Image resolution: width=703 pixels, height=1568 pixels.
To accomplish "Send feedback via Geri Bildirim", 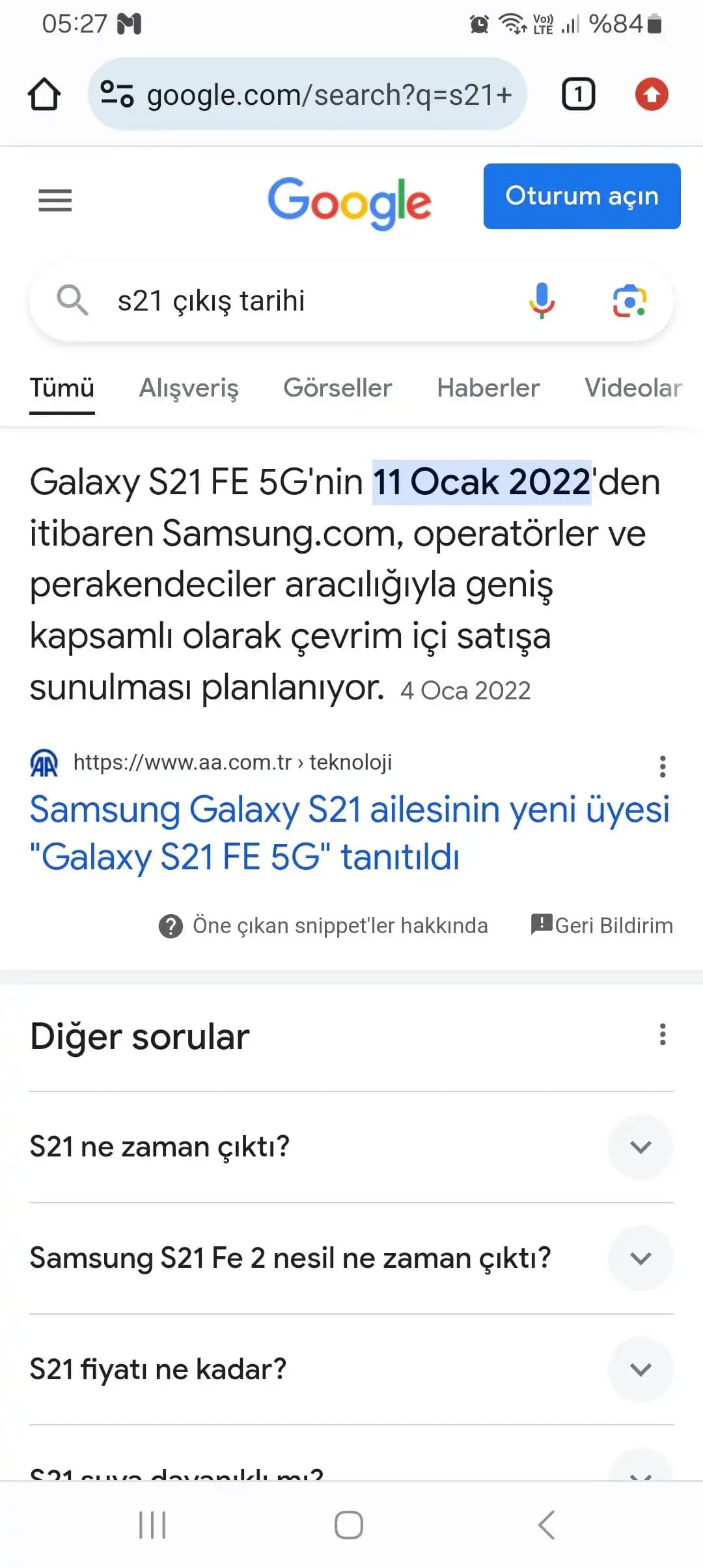I will 602,925.
